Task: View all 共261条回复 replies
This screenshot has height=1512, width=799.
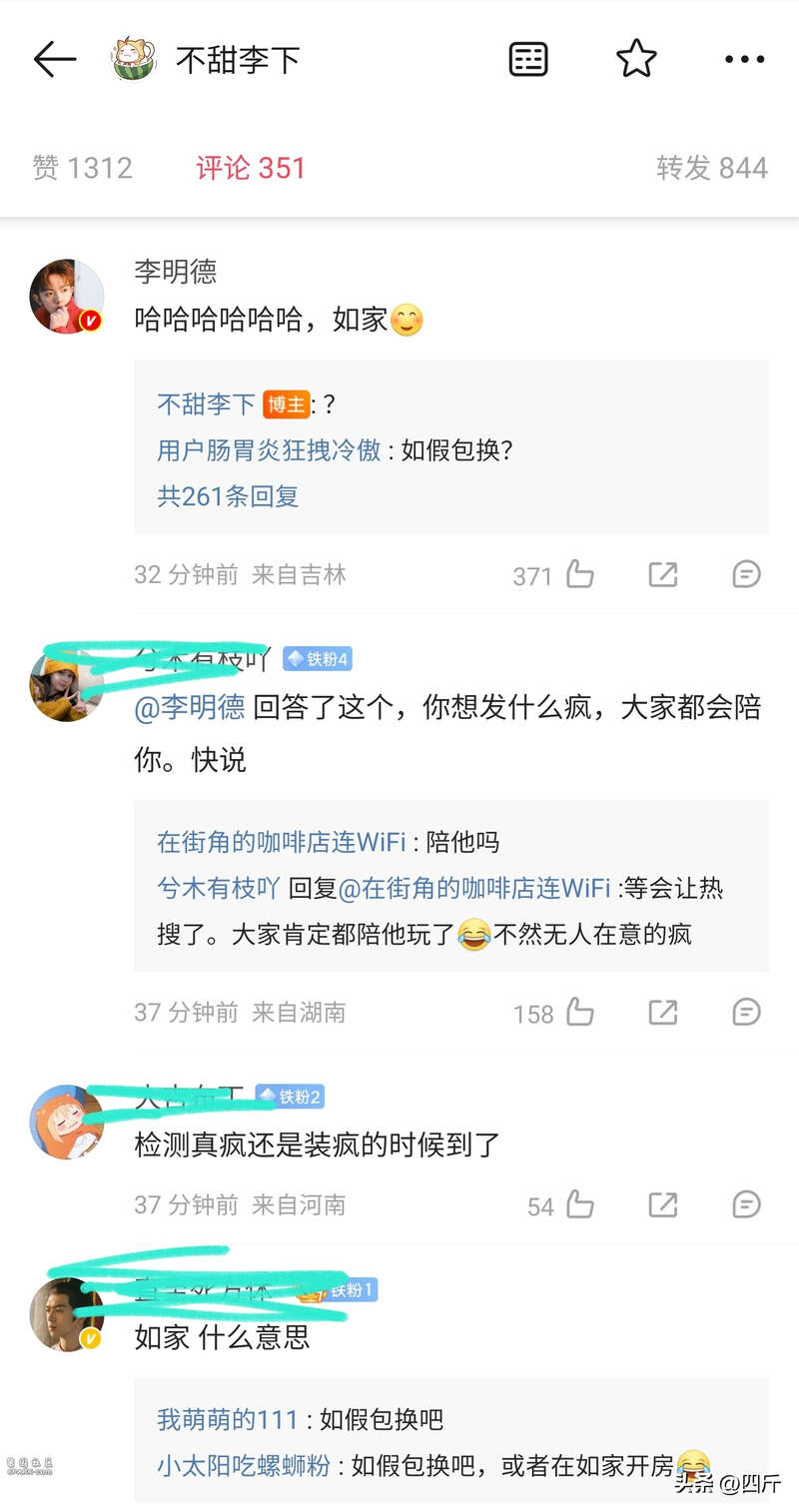Action: 228,496
